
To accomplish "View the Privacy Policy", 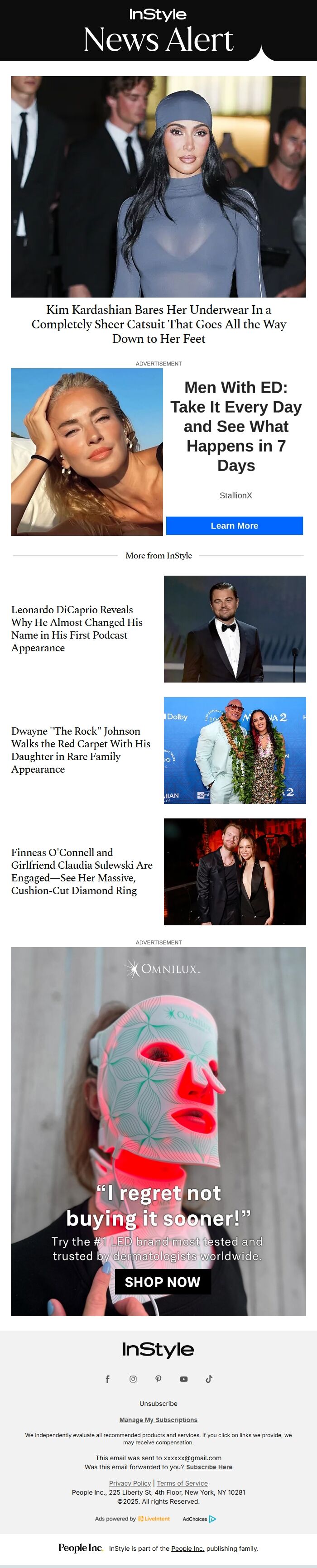I will click(x=130, y=1483).
